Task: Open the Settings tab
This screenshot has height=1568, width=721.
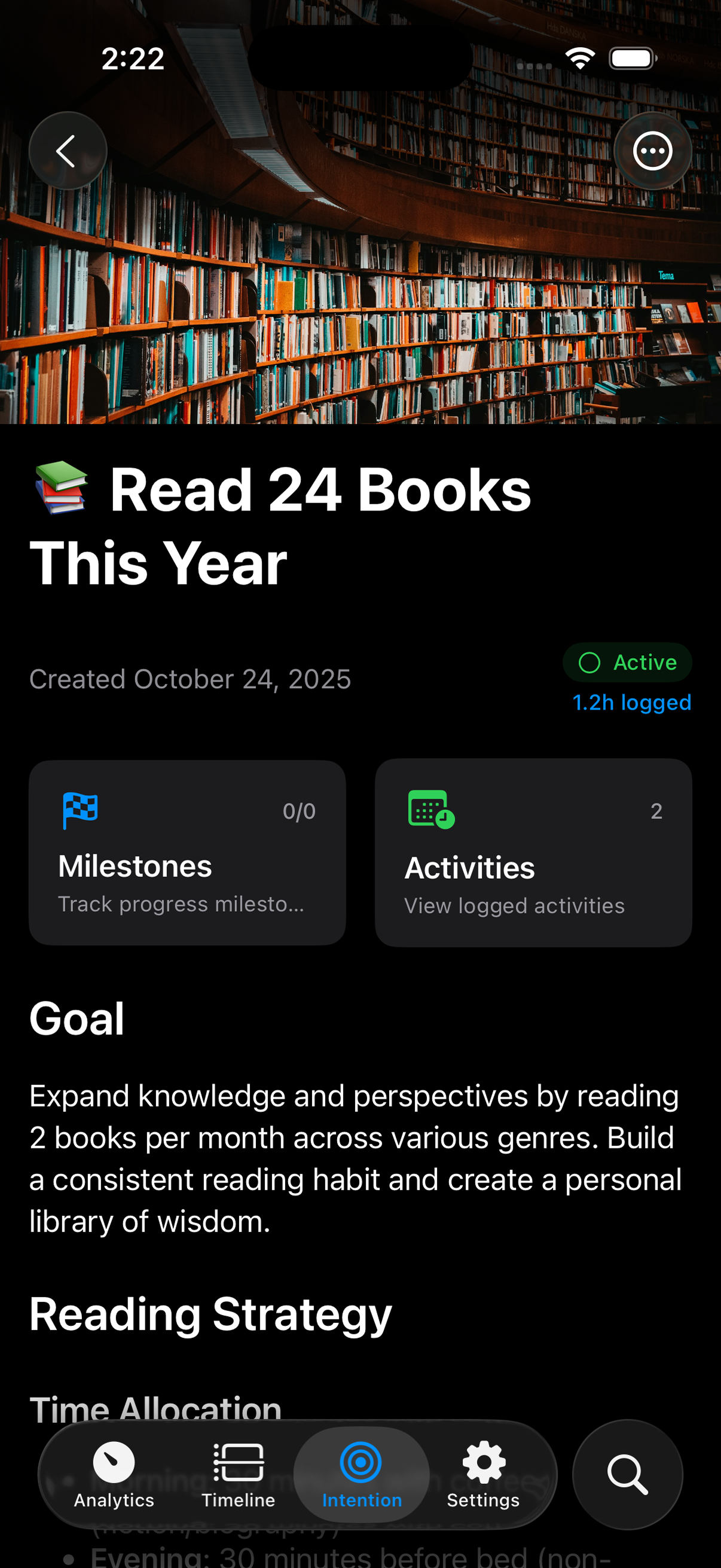Action: tap(484, 1474)
